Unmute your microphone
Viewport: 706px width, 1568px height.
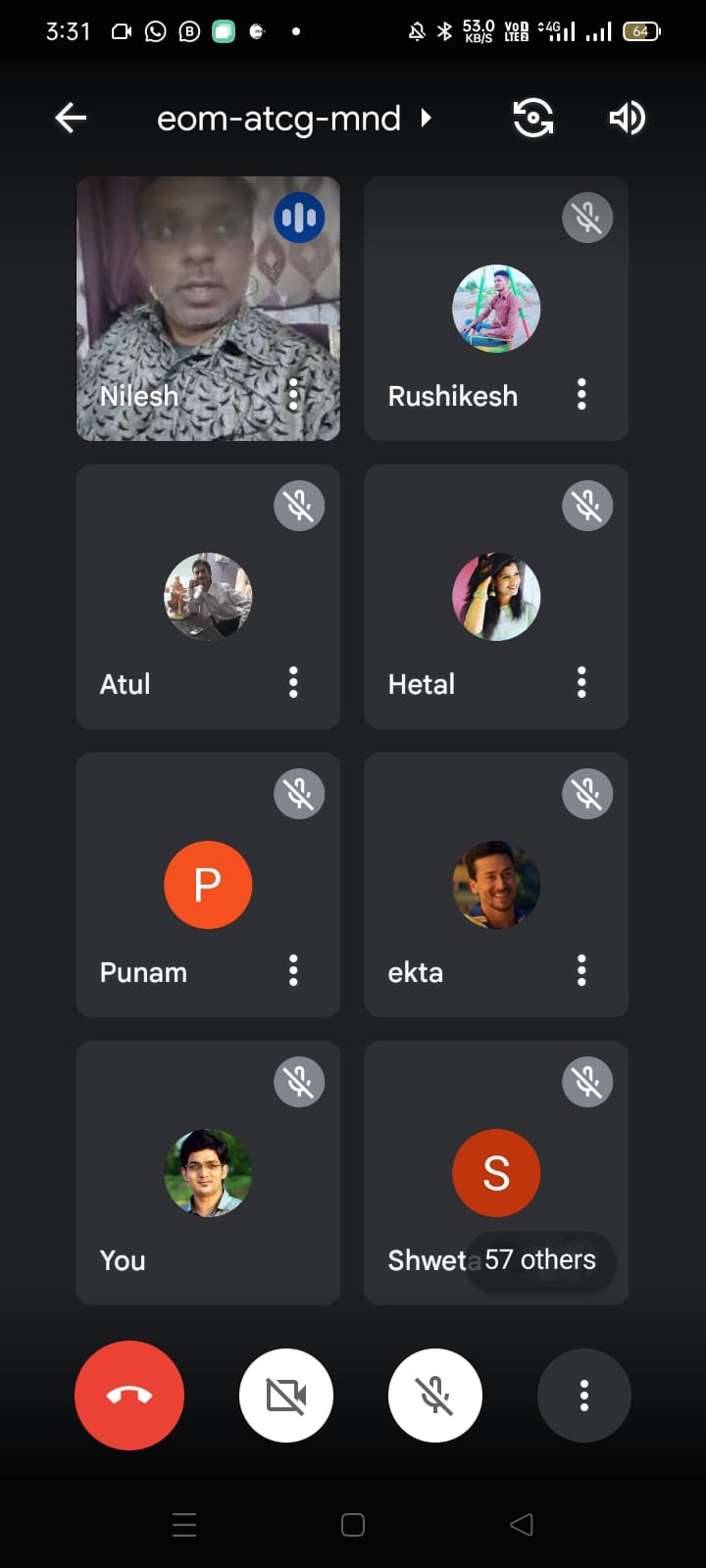point(435,1396)
